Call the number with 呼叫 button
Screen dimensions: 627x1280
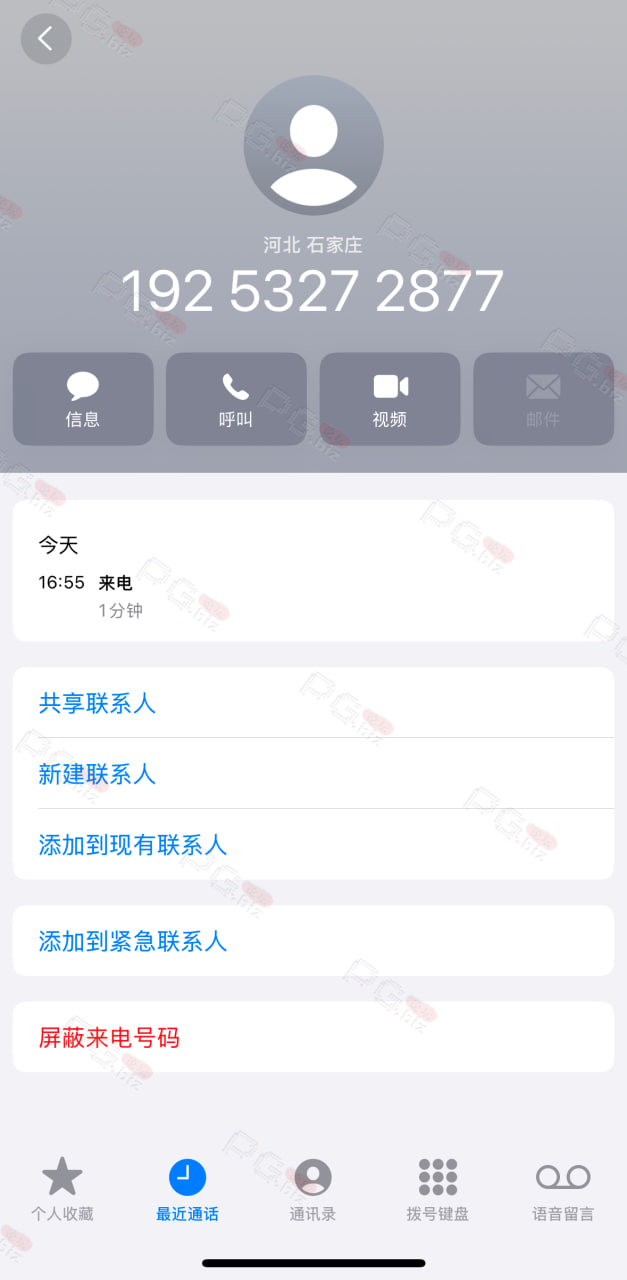point(236,399)
